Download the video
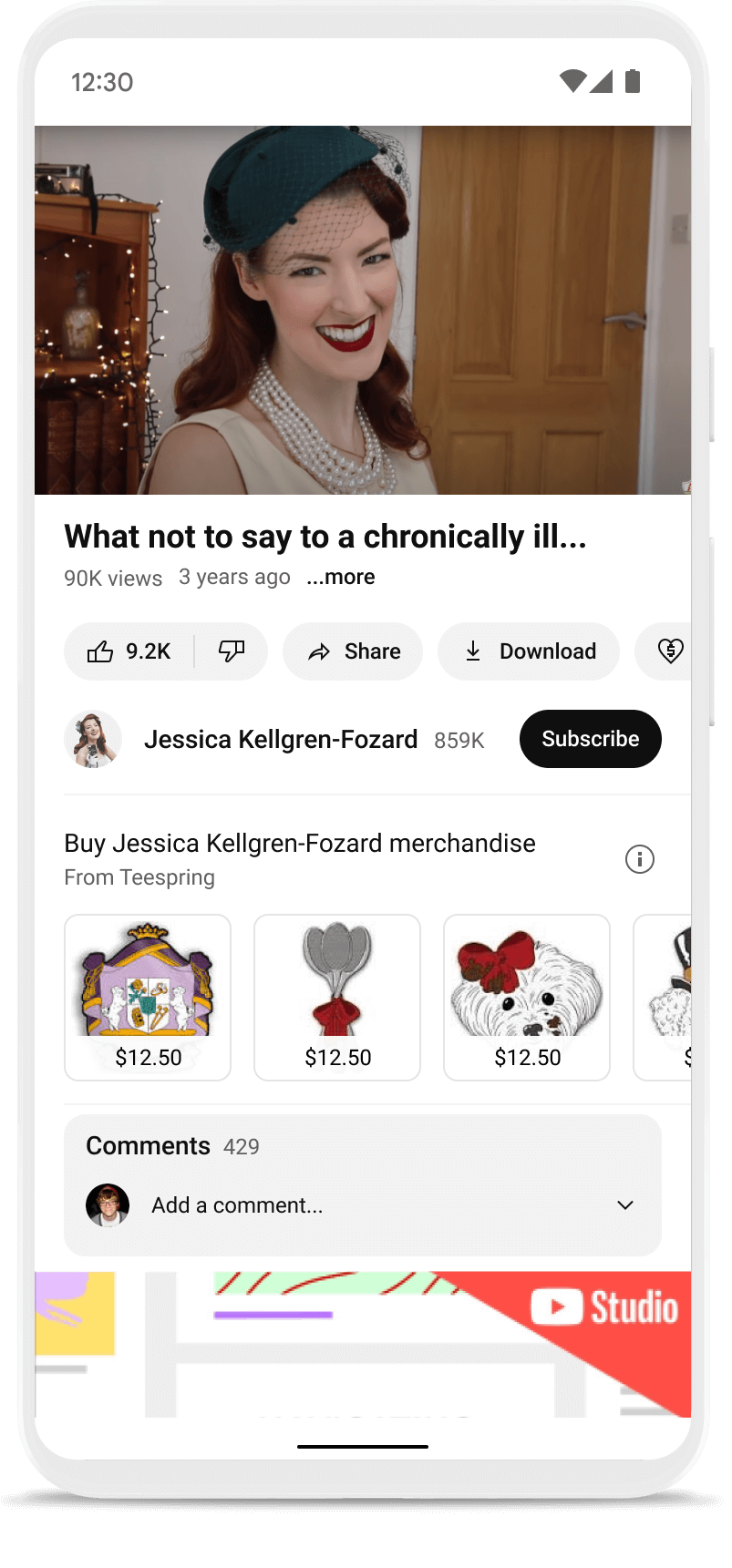The width and height of the screenshot is (732, 1568). [529, 651]
